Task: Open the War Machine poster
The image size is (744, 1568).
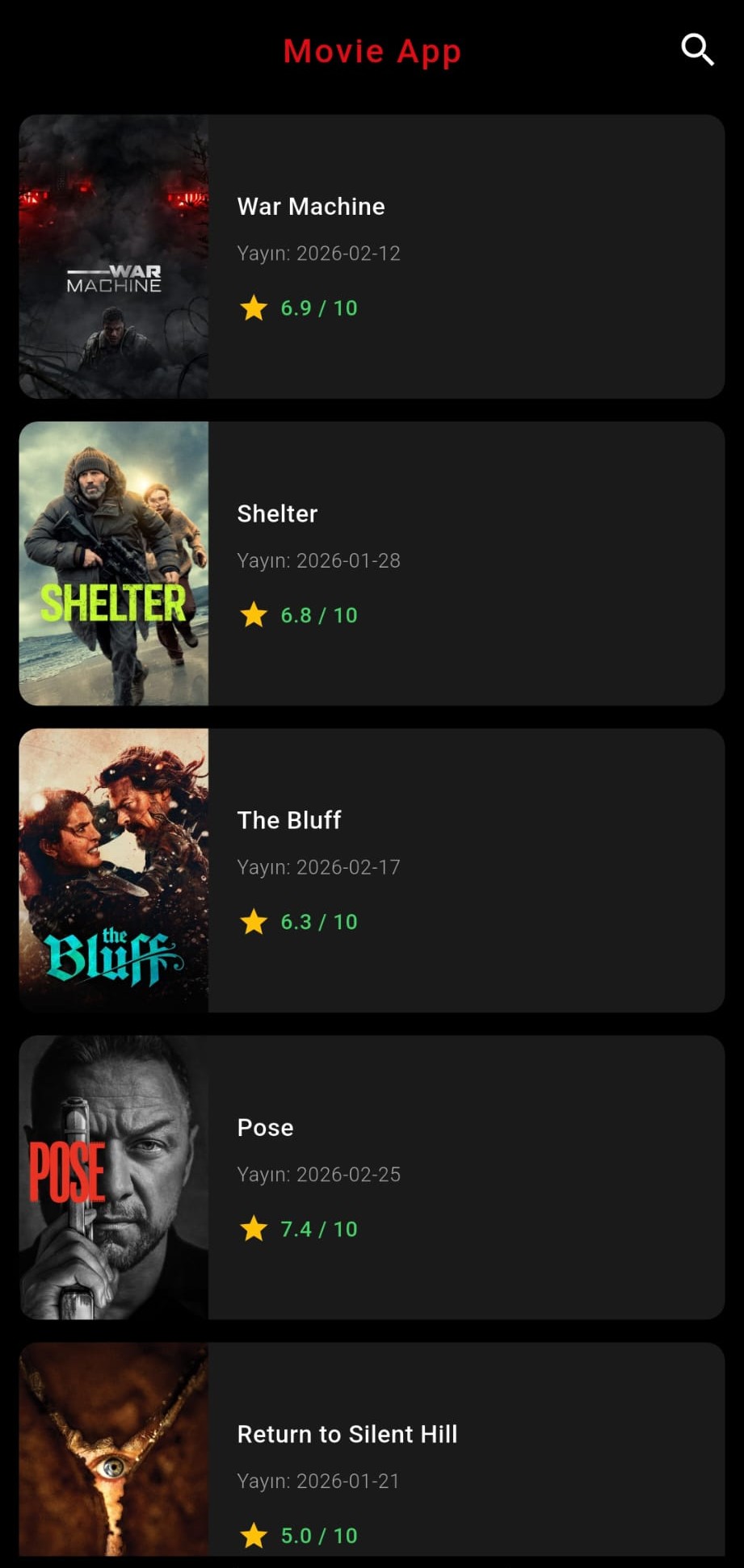Action: 113,256
